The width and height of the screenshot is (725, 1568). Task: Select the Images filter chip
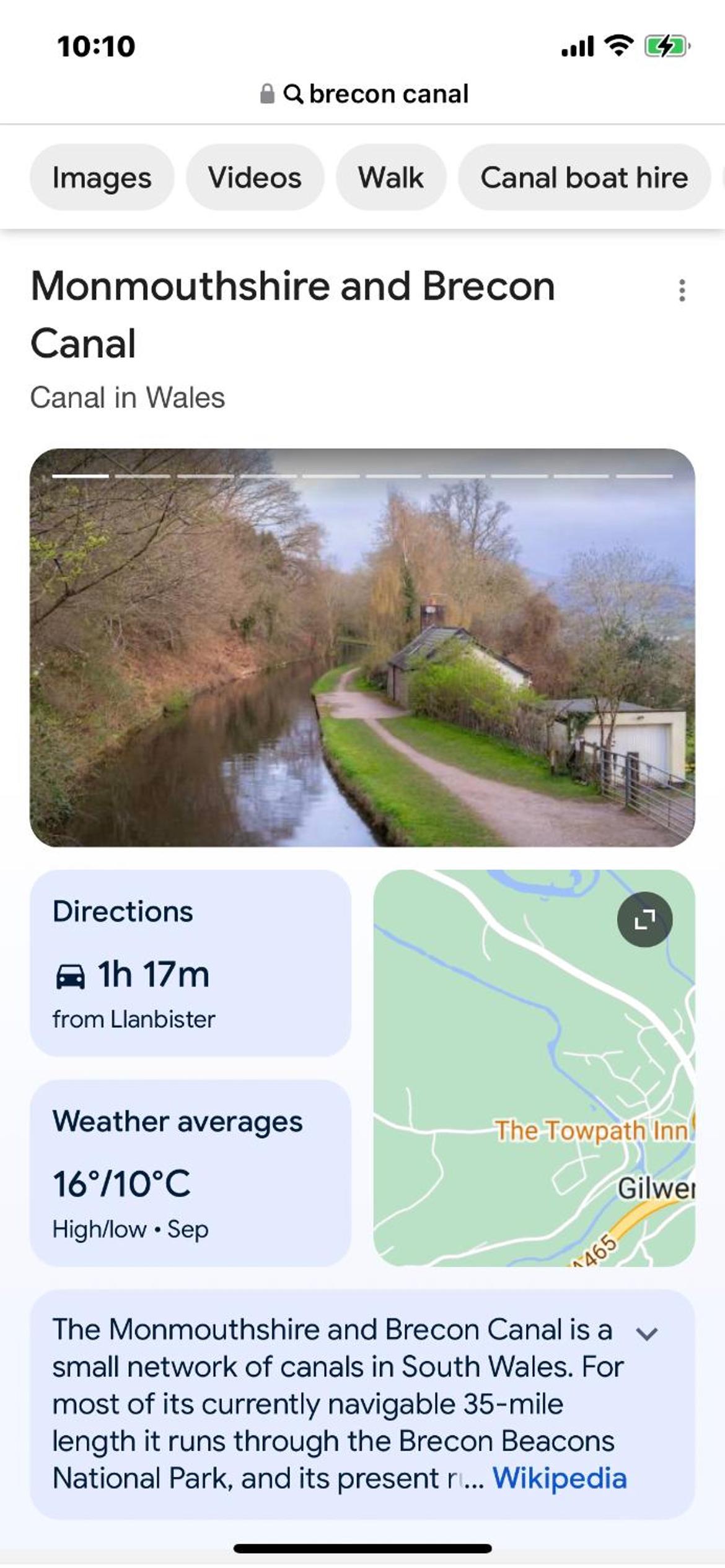tap(102, 178)
